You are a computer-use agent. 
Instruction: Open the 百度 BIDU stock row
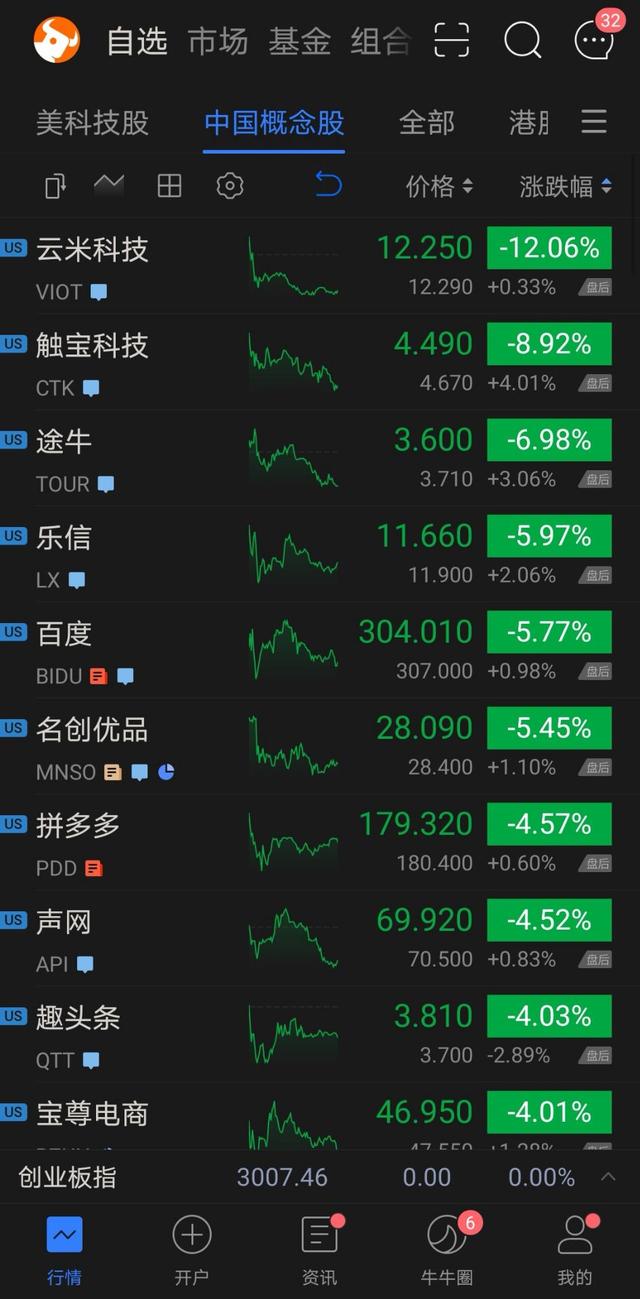coord(320,651)
